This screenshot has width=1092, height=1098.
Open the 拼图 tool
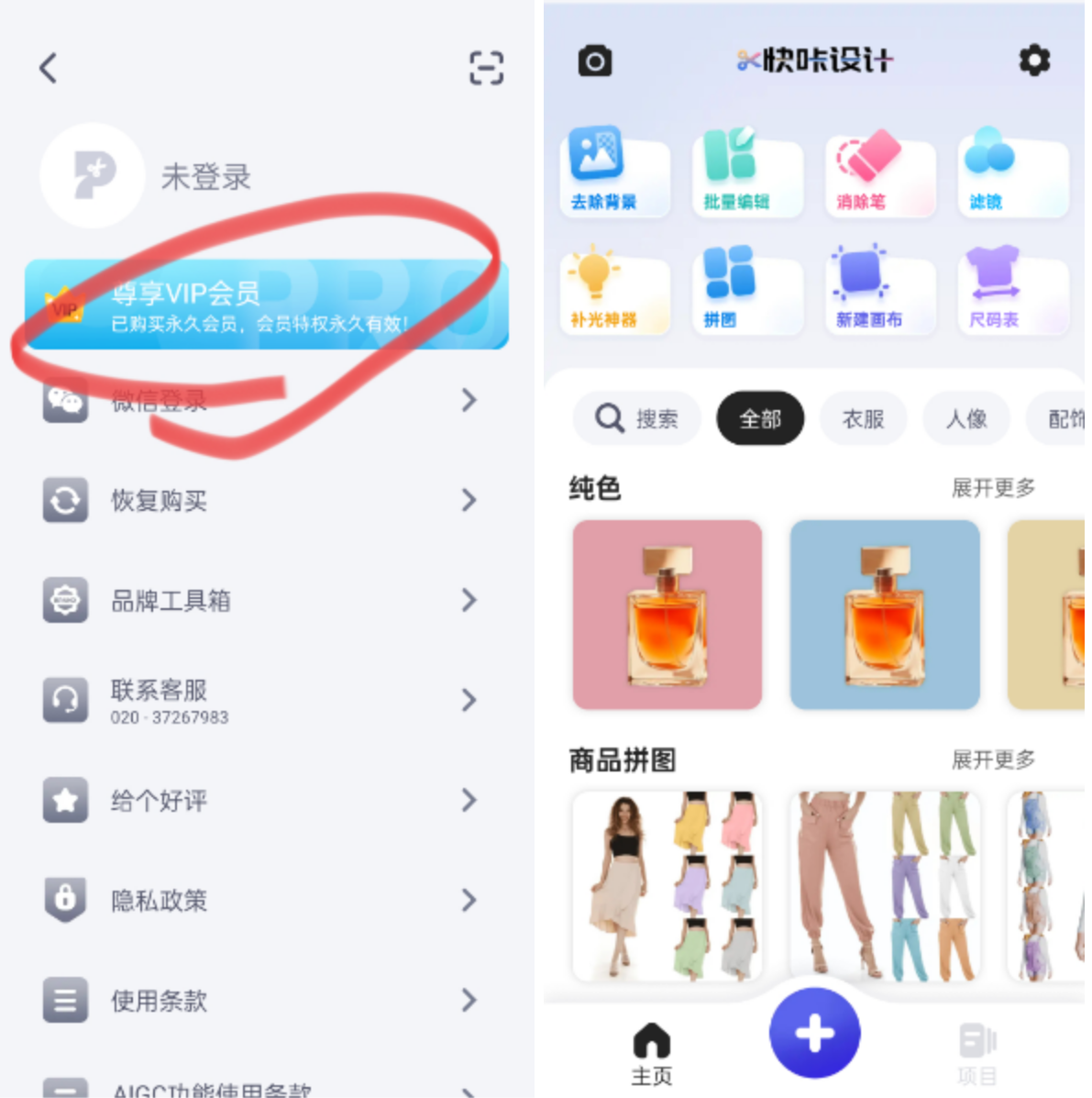click(x=745, y=289)
